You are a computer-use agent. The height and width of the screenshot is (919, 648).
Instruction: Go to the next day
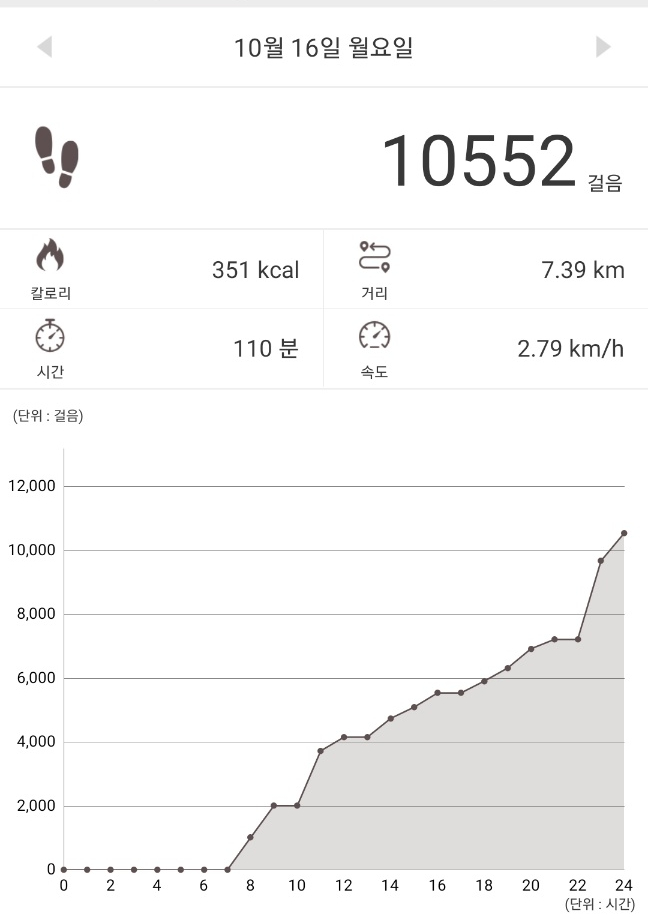point(603,47)
